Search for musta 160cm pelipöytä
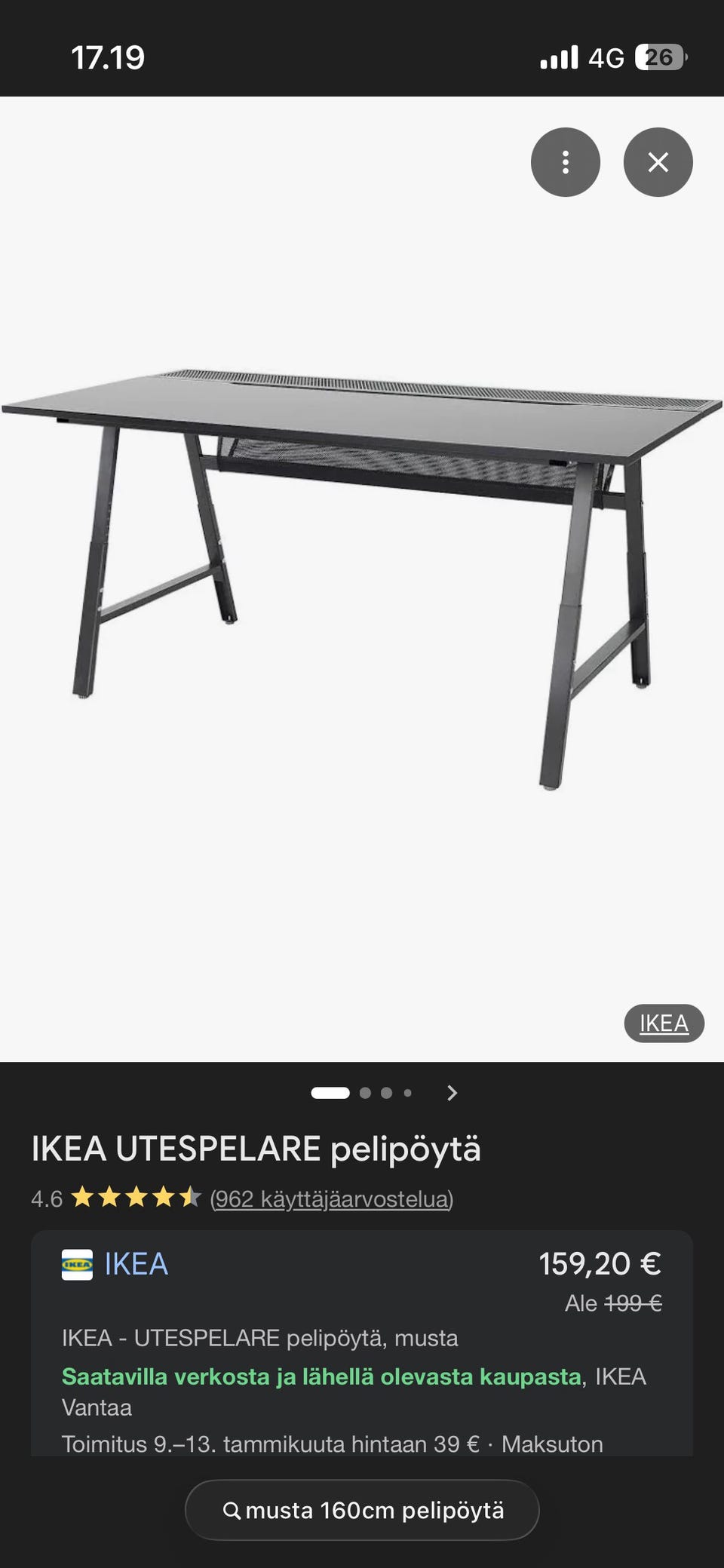Screen dimensions: 724x1568 click(362, 1510)
